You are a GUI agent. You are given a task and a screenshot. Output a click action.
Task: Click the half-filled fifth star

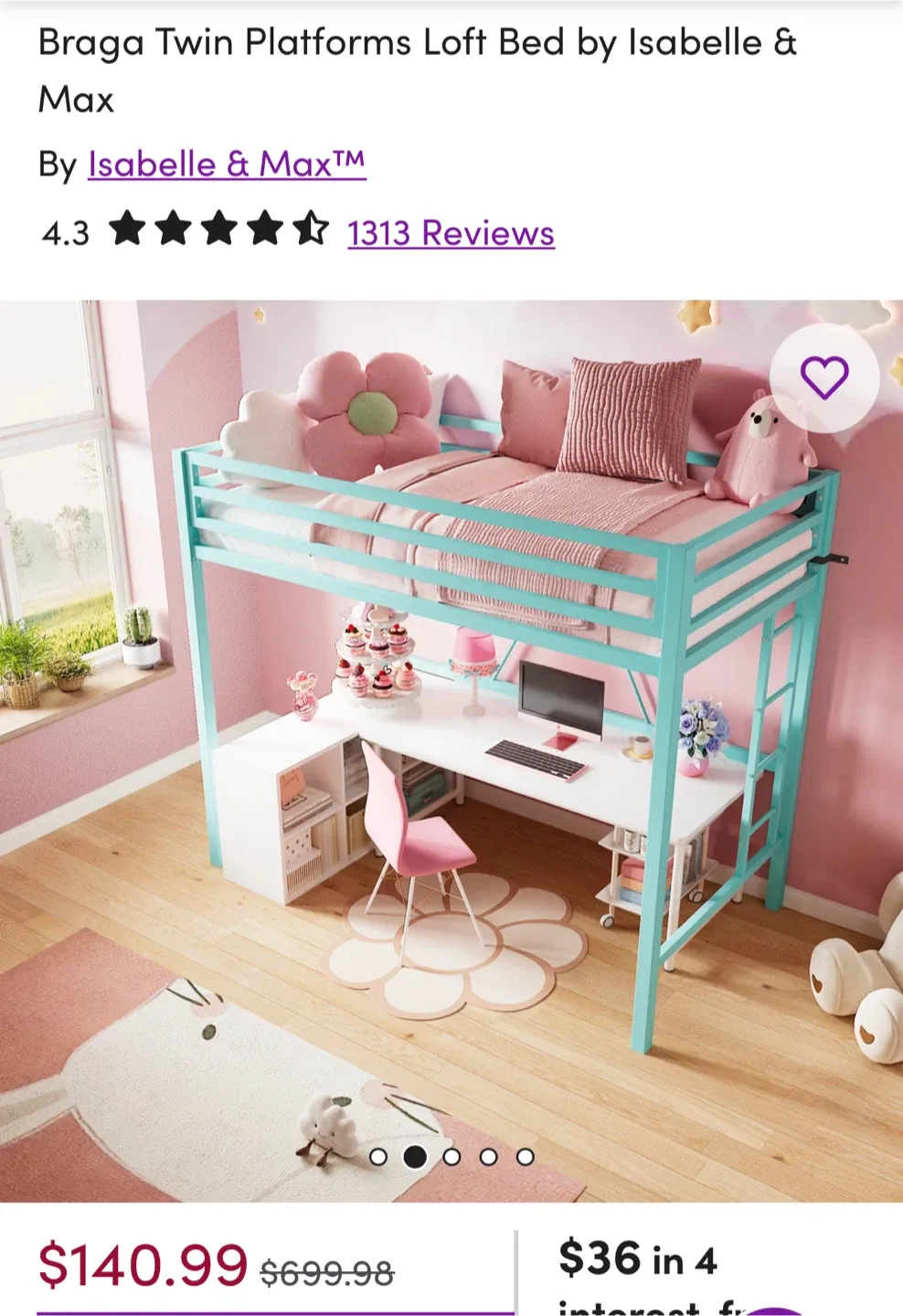point(311,231)
